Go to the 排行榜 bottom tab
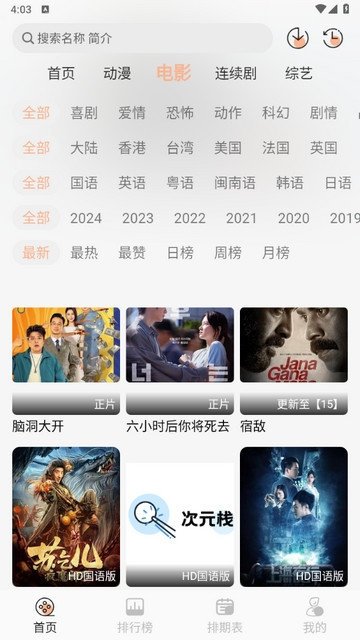 pos(135,616)
